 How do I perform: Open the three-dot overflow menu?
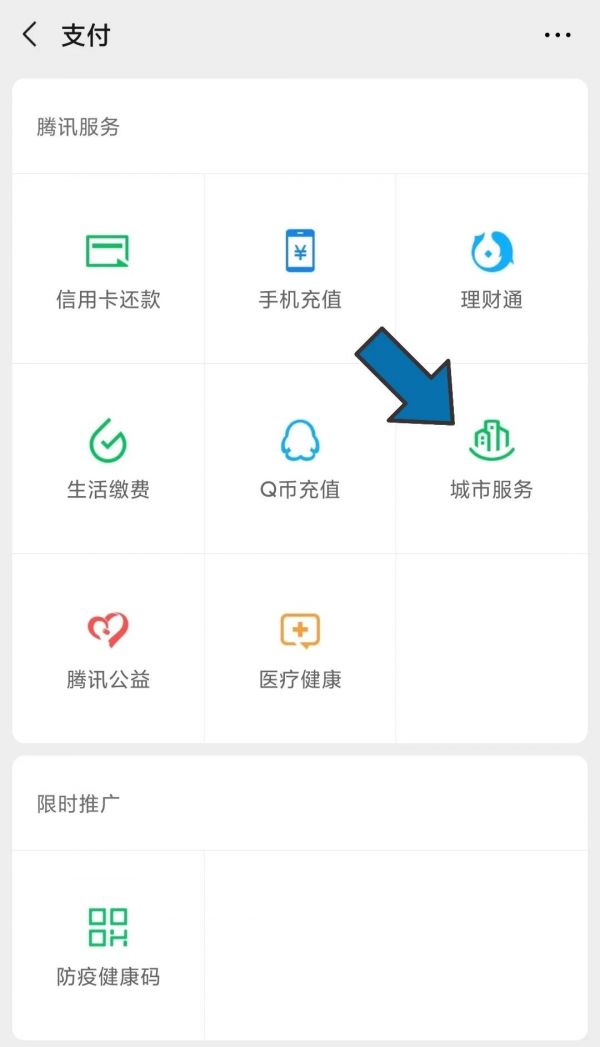point(557,35)
